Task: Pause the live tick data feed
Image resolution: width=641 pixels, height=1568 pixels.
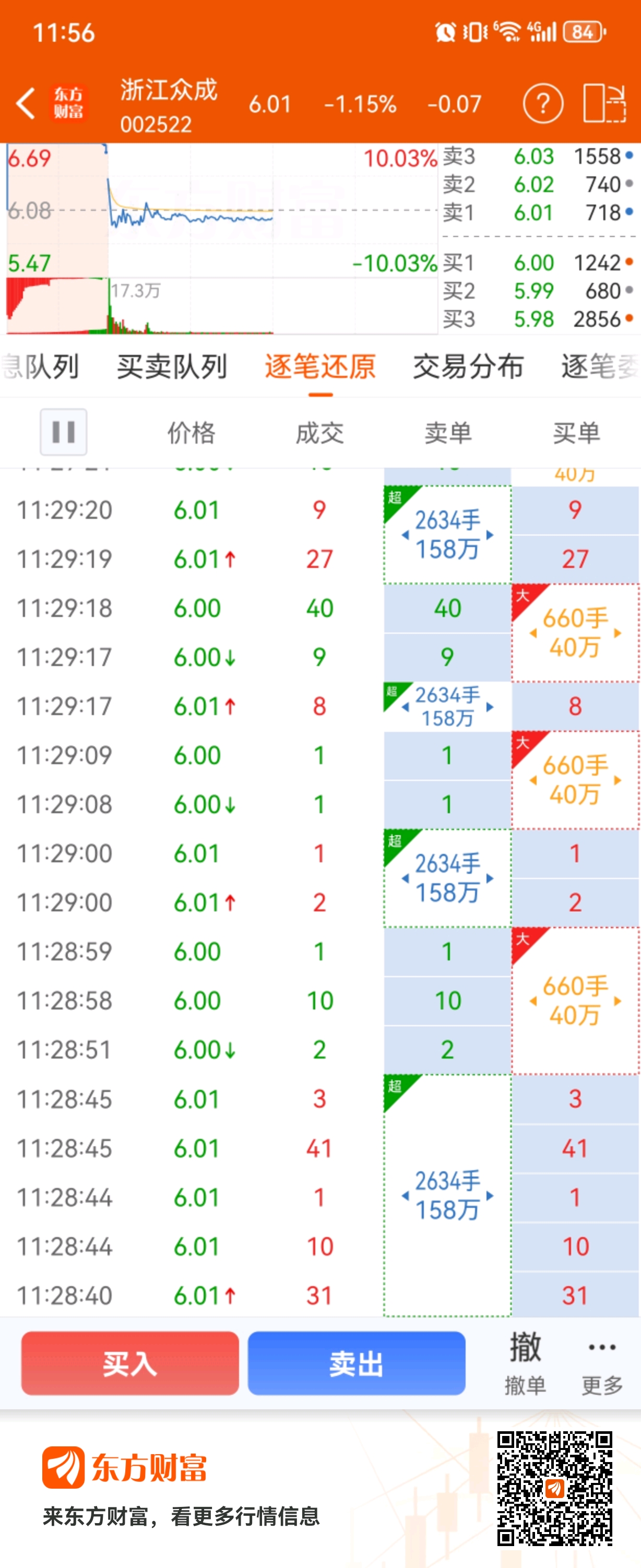Action: click(x=63, y=432)
